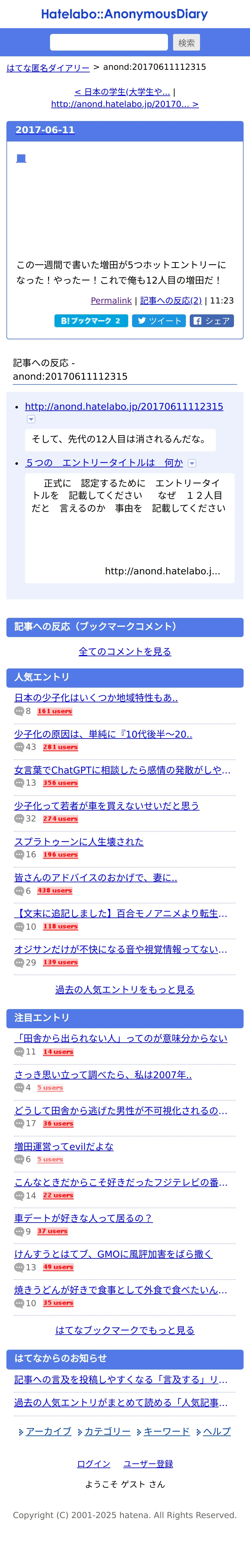Image resolution: width=250 pixels, height=1568 pixels.
Task: Go to previous entry 日本の学生(大学生や…
Action: pyautogui.click(x=122, y=92)
